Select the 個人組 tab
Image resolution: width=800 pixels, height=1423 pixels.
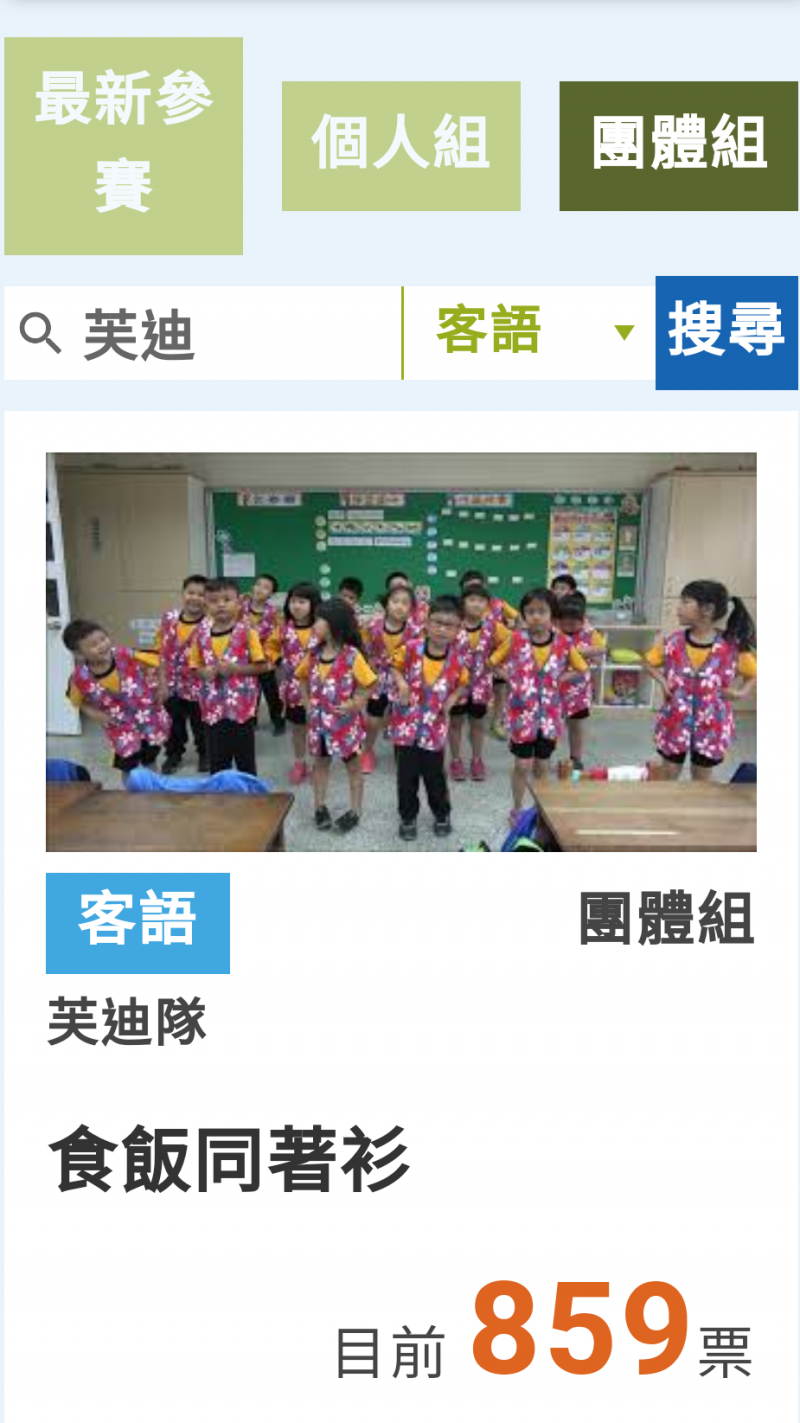[x=401, y=146]
